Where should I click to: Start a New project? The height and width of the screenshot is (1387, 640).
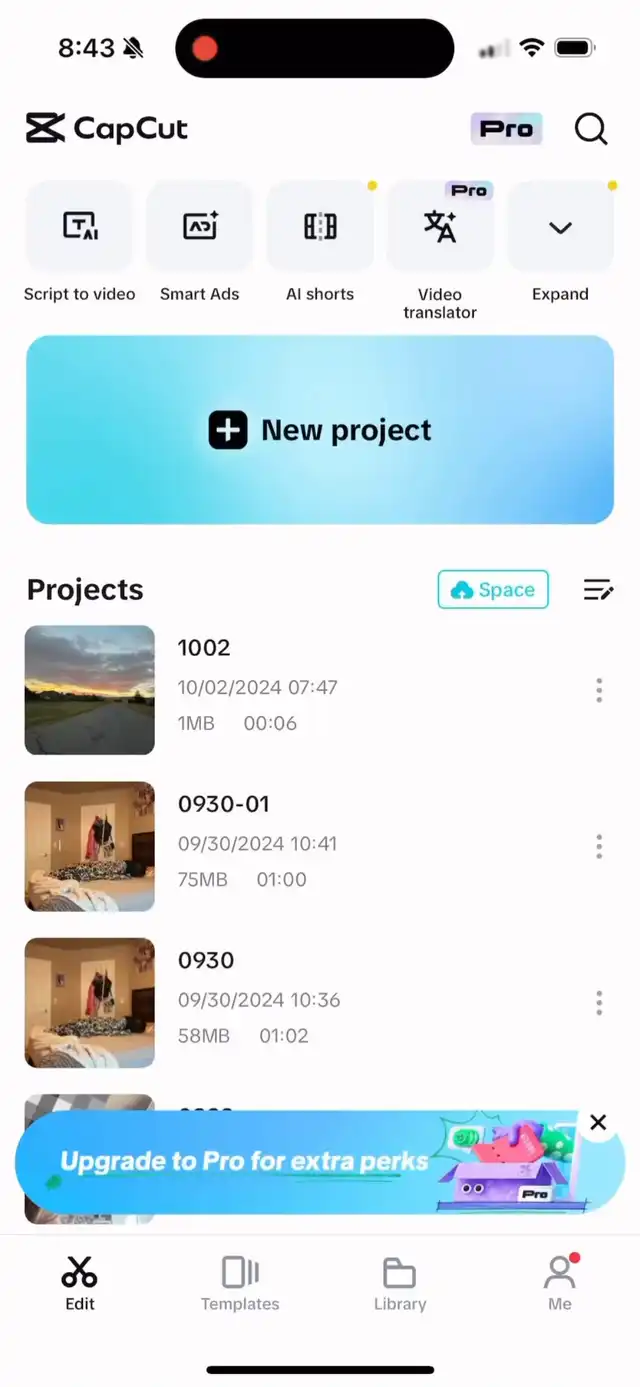320,430
